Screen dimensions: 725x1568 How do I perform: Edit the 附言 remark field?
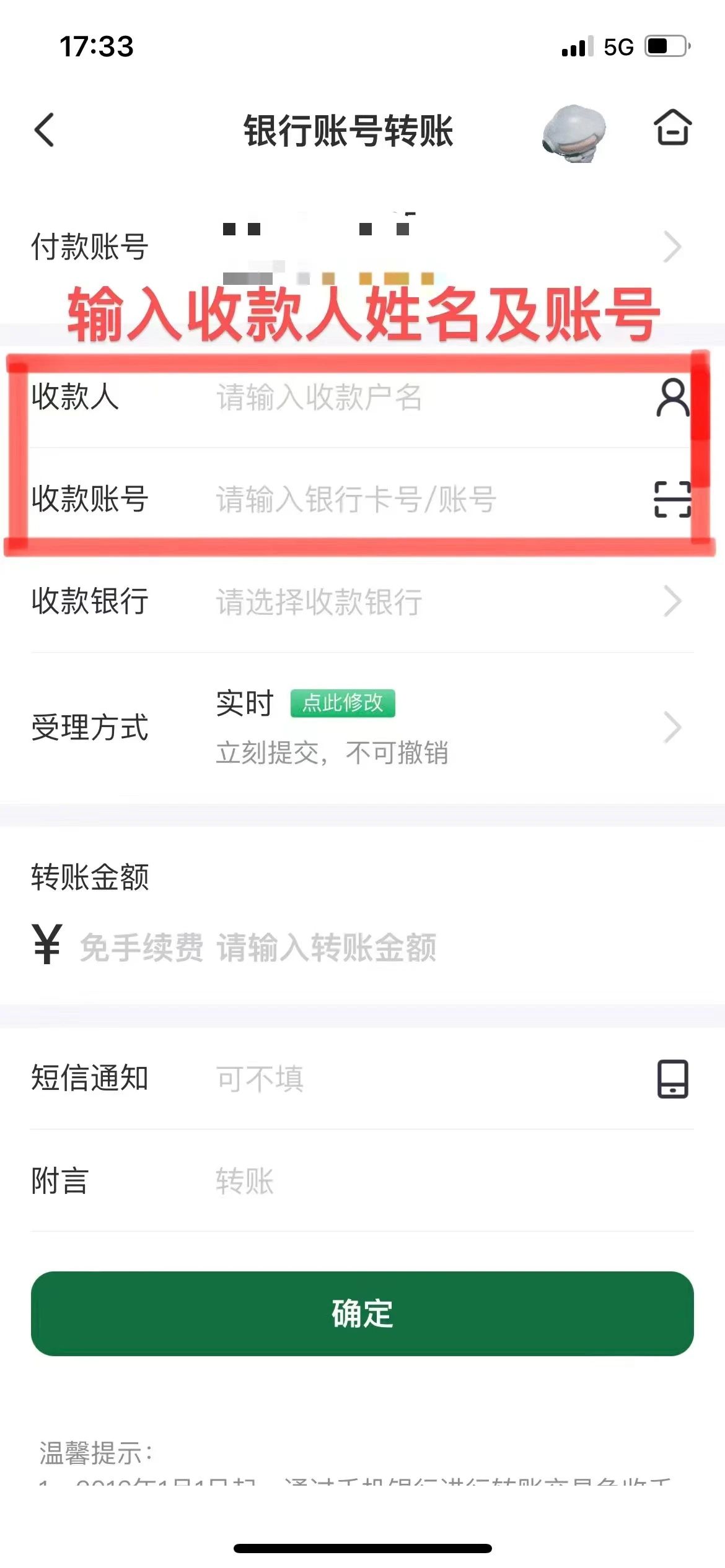pyautogui.click(x=372, y=1181)
